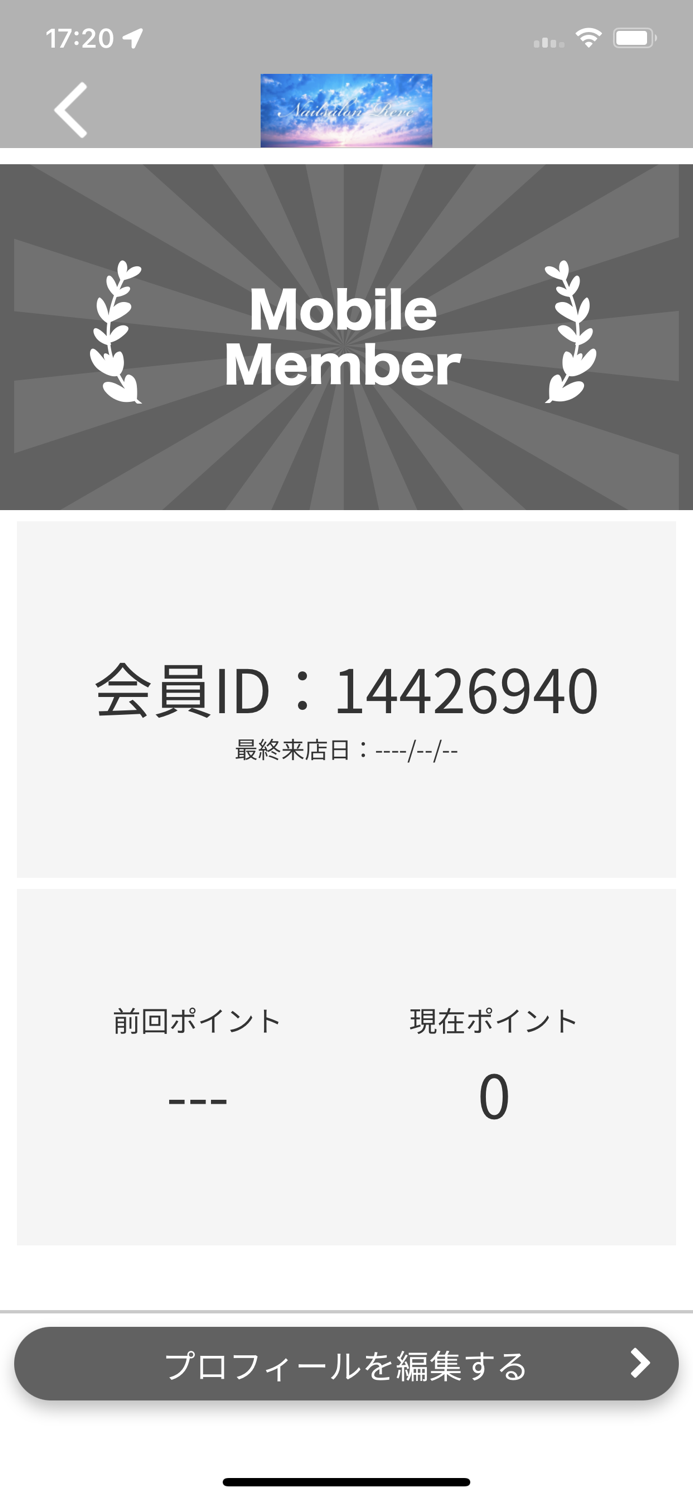Go back using the top-left arrow
Screen dimensions: 693x1500
[71, 110]
